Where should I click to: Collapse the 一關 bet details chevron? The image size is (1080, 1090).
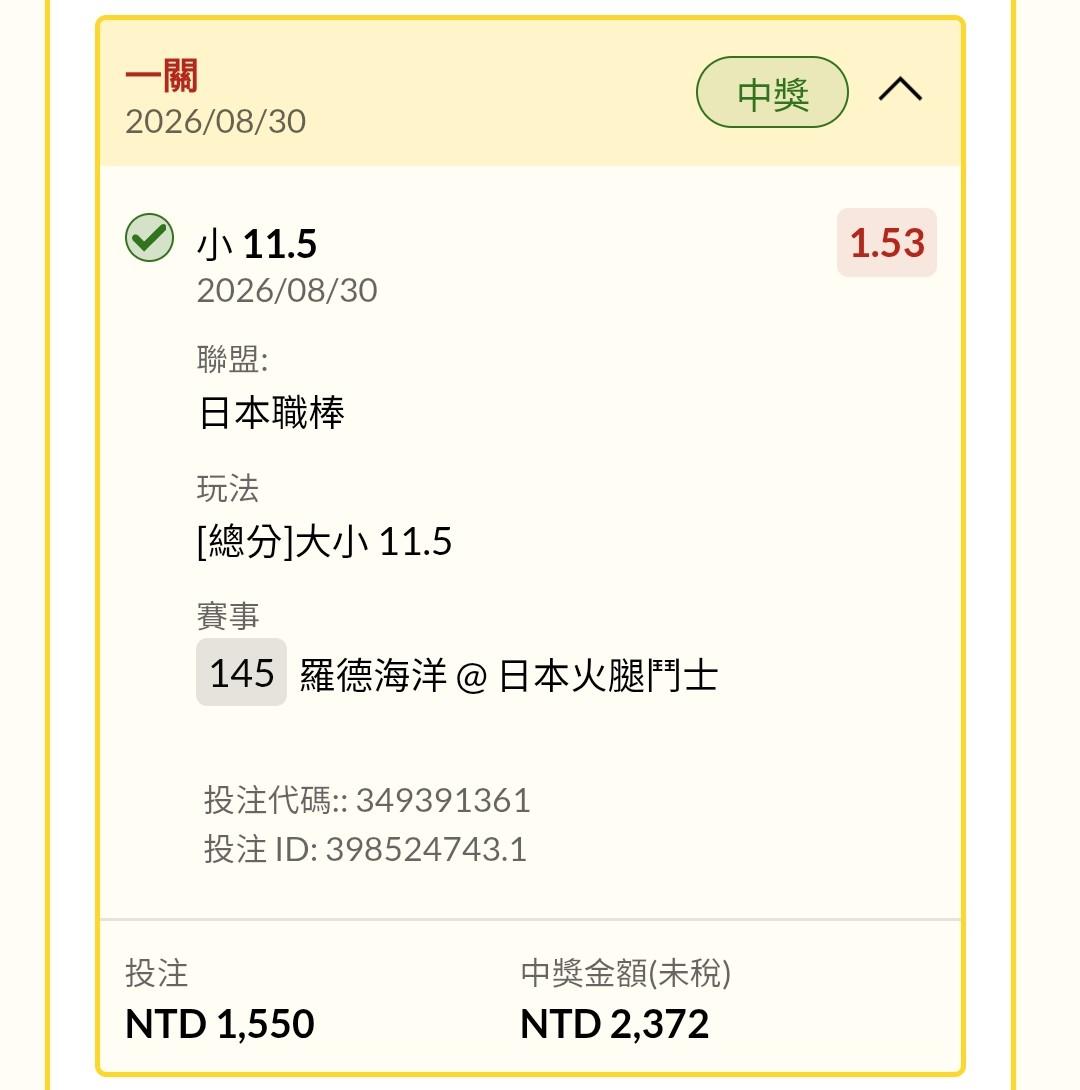pyautogui.click(x=900, y=90)
